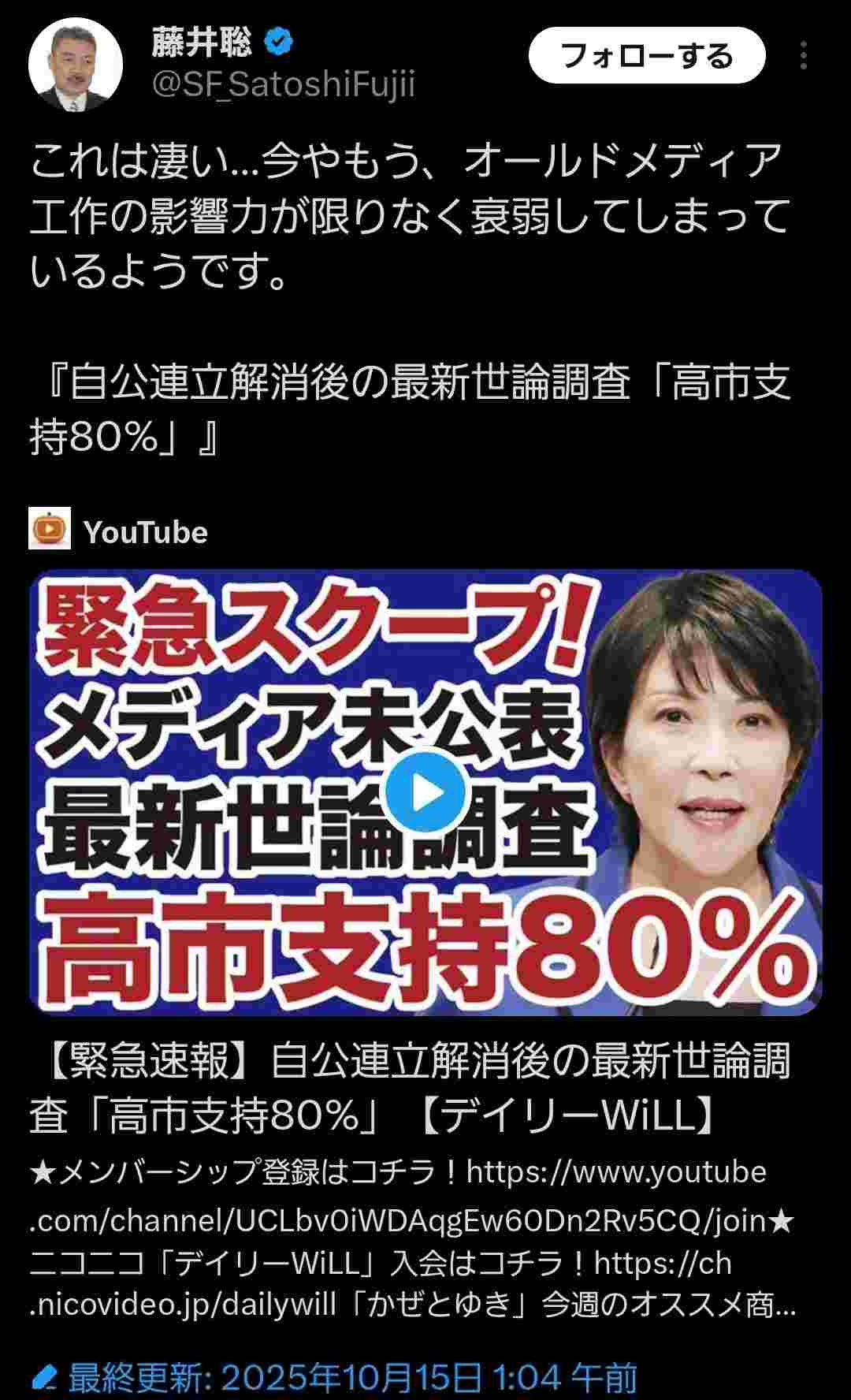Open the デイリーWiLL link card title
This screenshot has width=851, height=1400.
tap(410, 1088)
